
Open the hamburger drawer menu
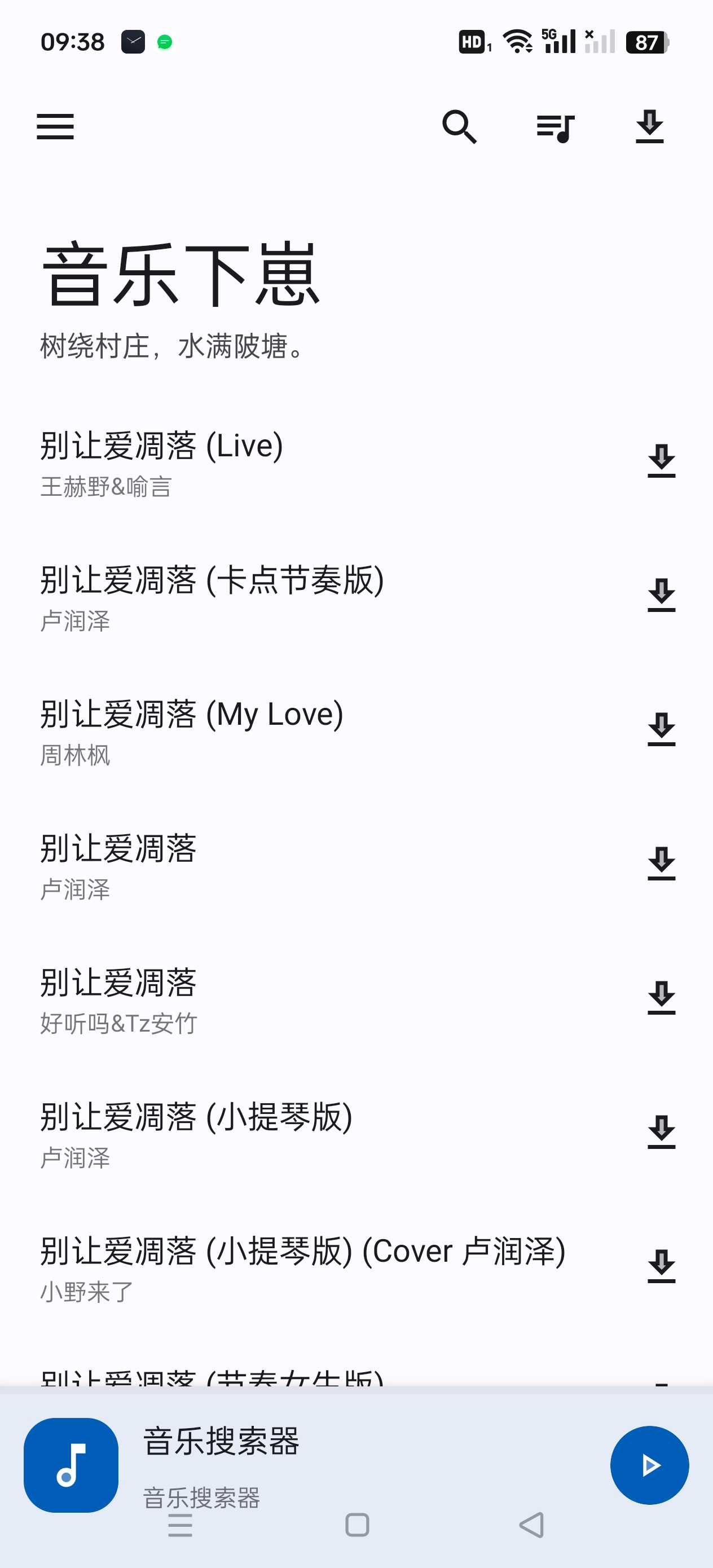[x=55, y=126]
